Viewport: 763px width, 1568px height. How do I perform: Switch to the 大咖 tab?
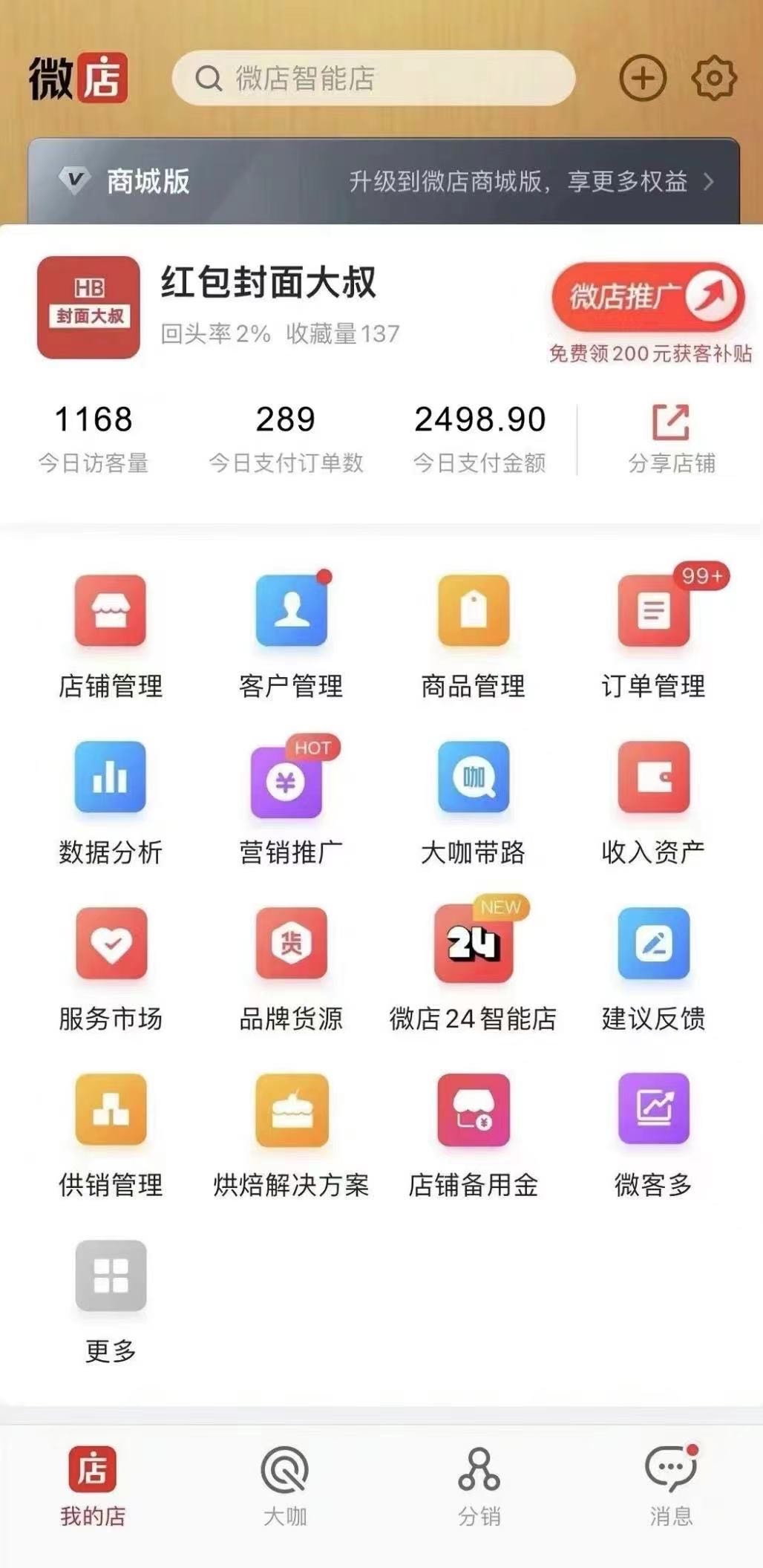click(x=285, y=1485)
